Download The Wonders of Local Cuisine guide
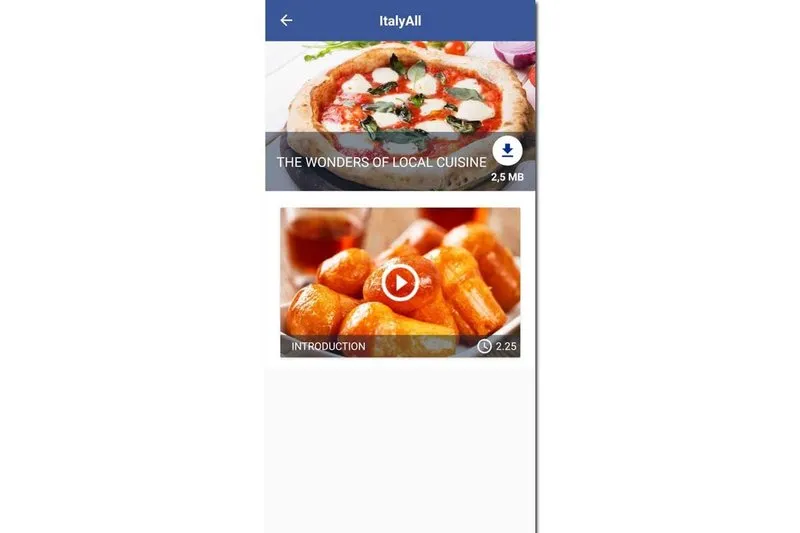The image size is (800, 533). pos(508,151)
